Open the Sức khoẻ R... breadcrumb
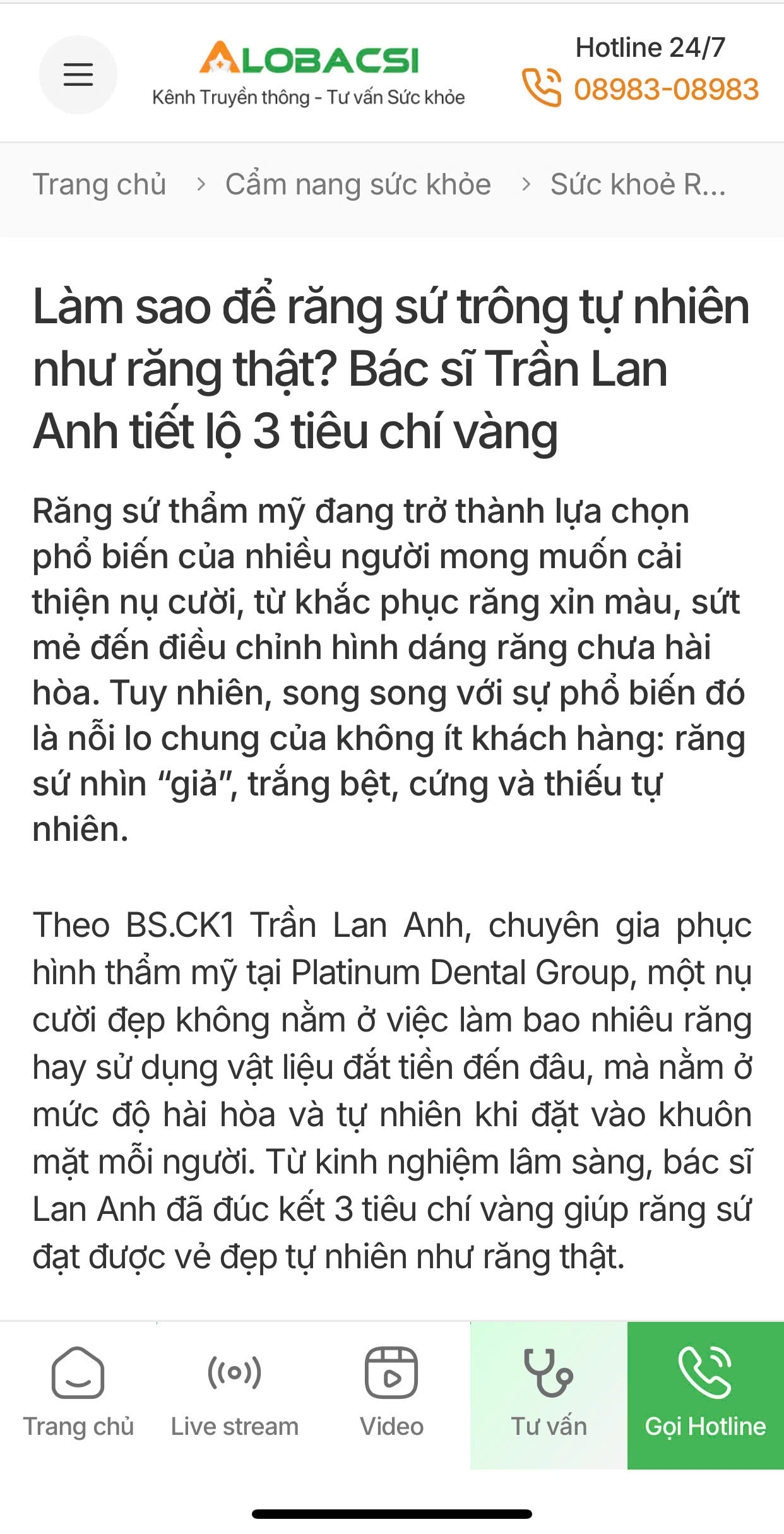The width and height of the screenshot is (784, 1534). [638, 184]
